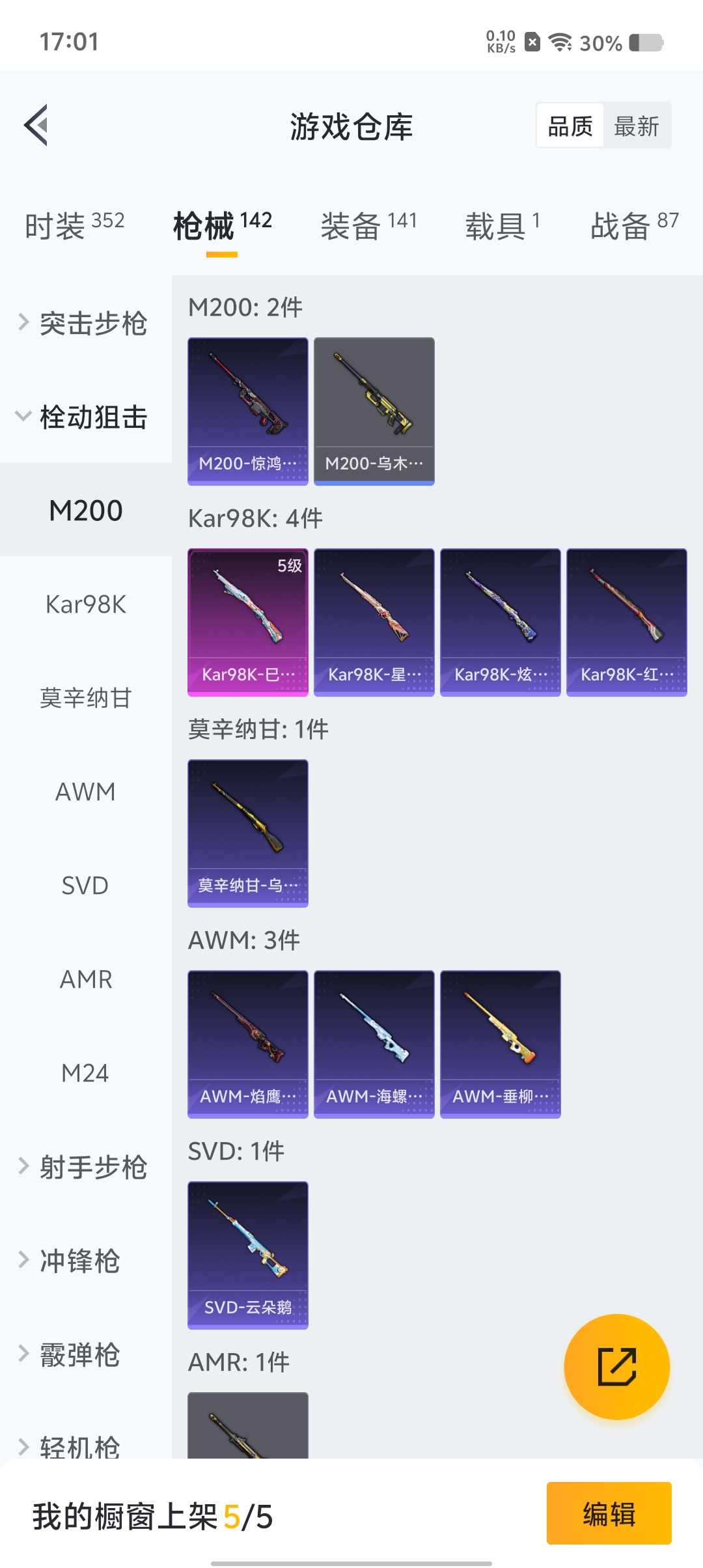Switch sorting to 最新
Screen dimensions: 703x1568
coord(636,126)
